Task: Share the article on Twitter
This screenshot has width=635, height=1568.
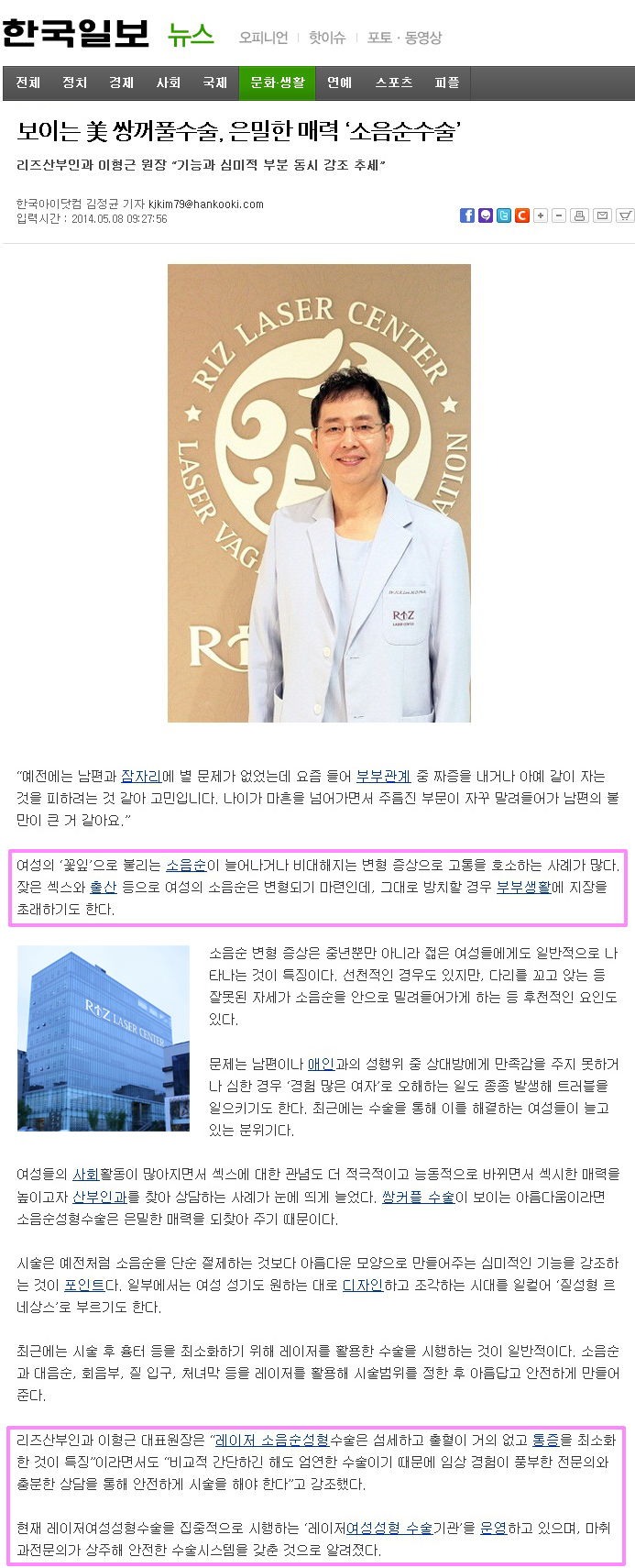Action: pos(504,215)
